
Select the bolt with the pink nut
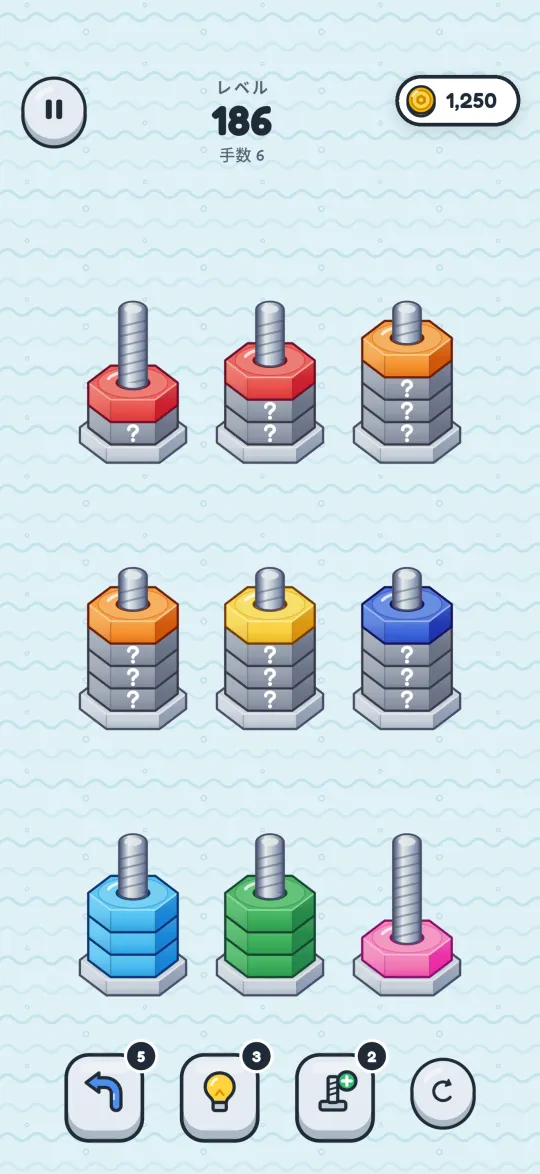(x=407, y=915)
